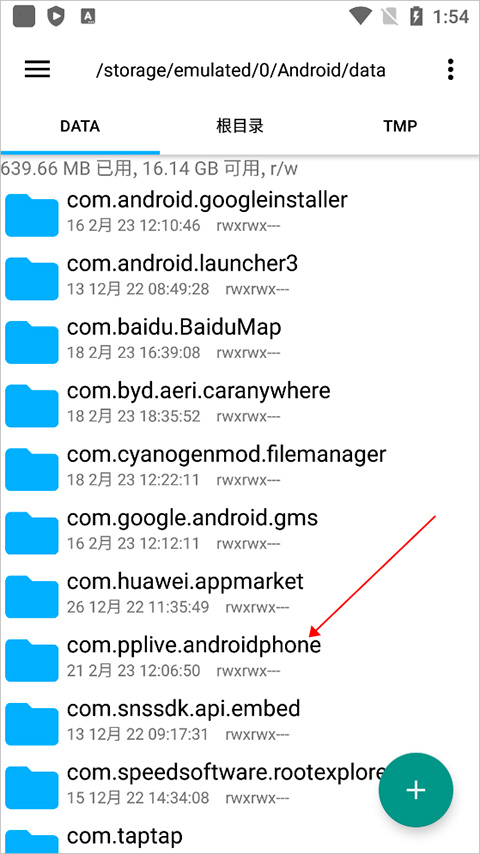The width and height of the screenshot is (480, 854).
Task: Open the com.huawei.appmarket folder
Action: click(x=240, y=592)
